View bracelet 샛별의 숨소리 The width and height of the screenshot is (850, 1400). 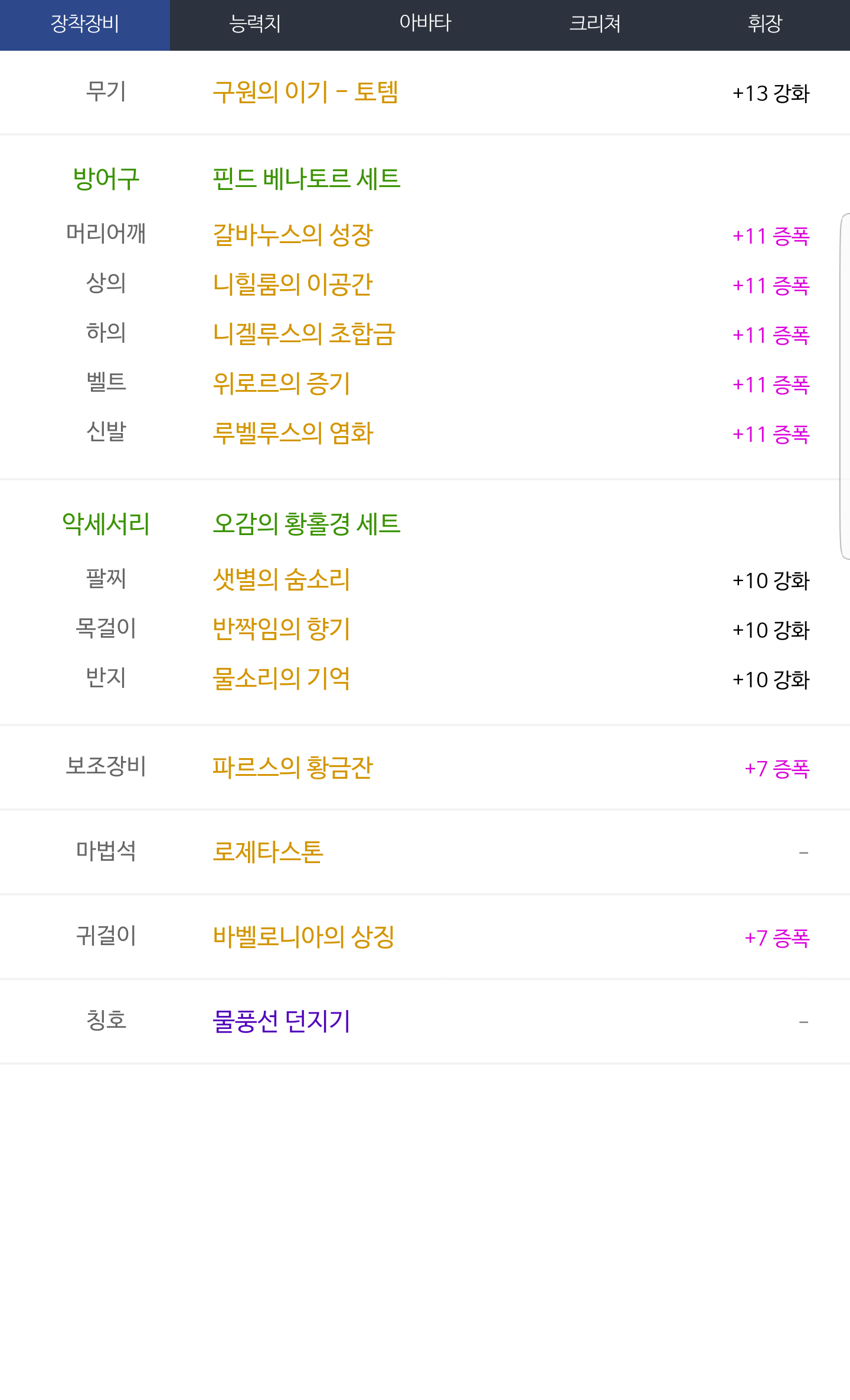tap(282, 579)
